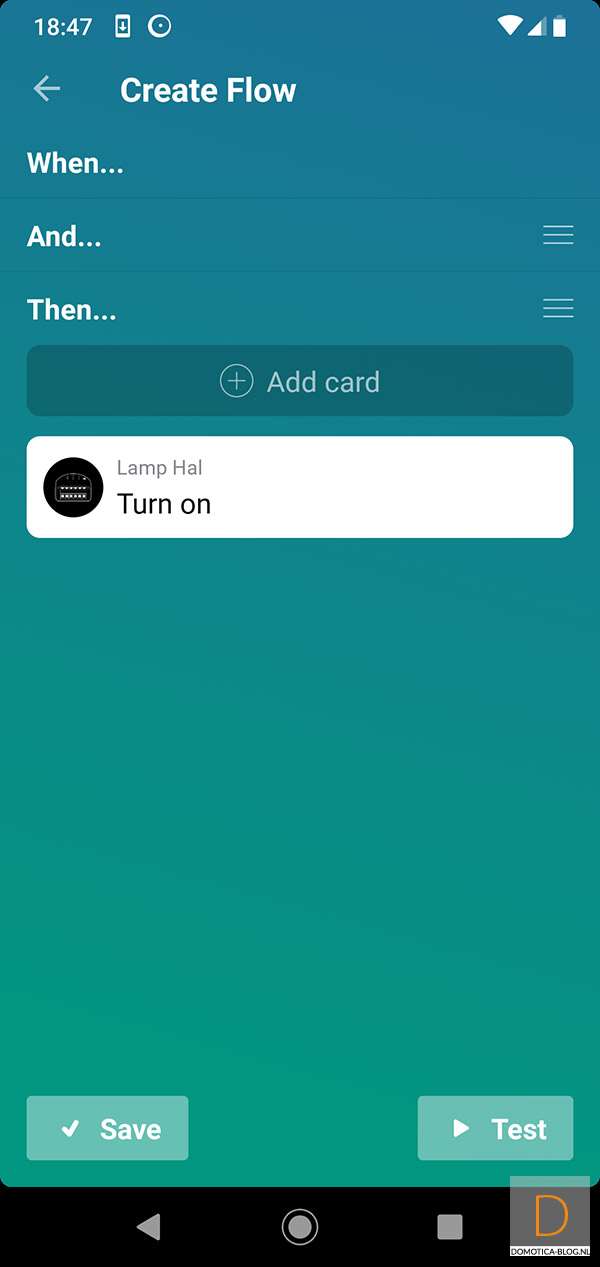Save the flow
Screen dimensions: 600x1267
click(x=107, y=1128)
